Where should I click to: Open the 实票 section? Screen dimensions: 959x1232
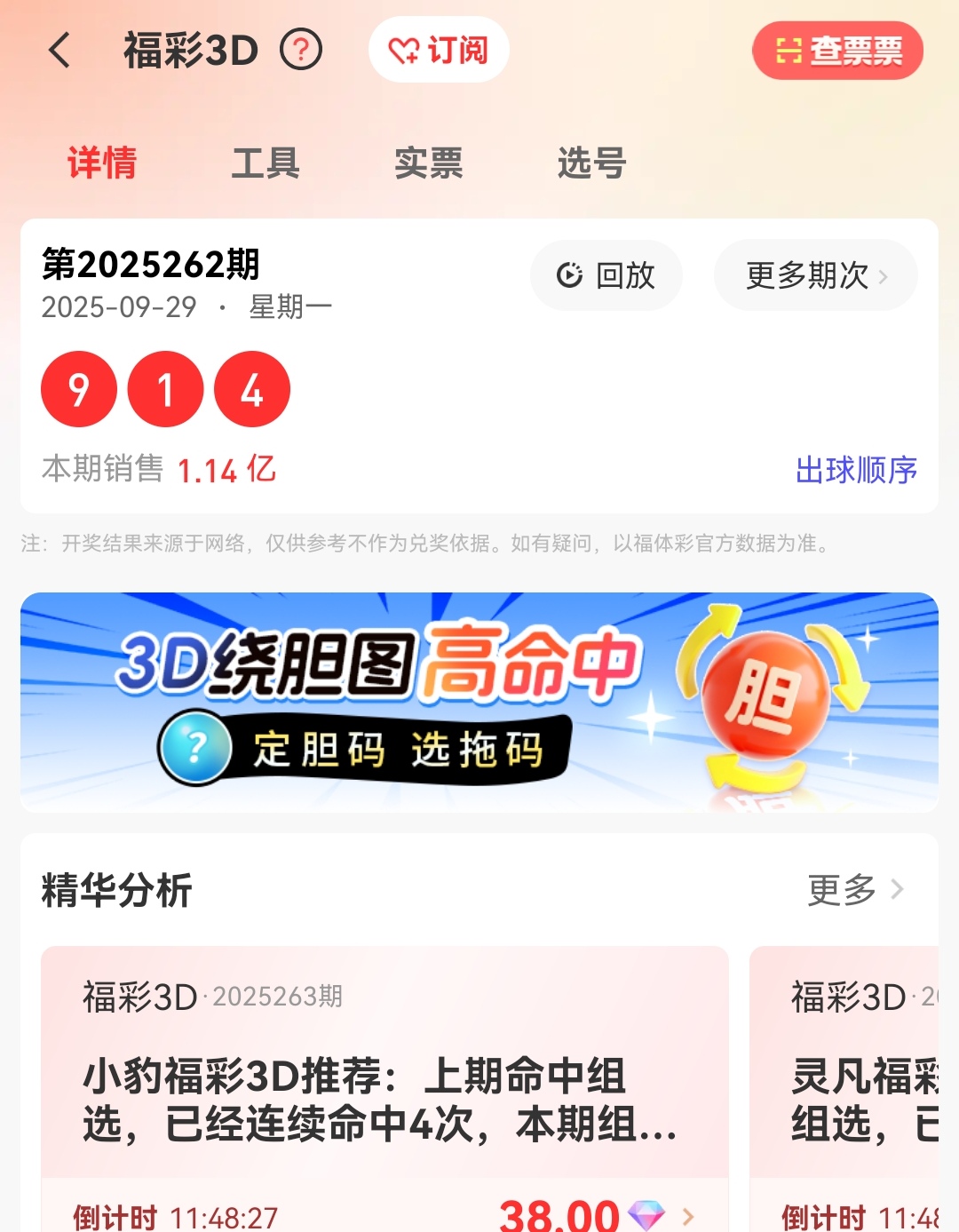coord(429,163)
